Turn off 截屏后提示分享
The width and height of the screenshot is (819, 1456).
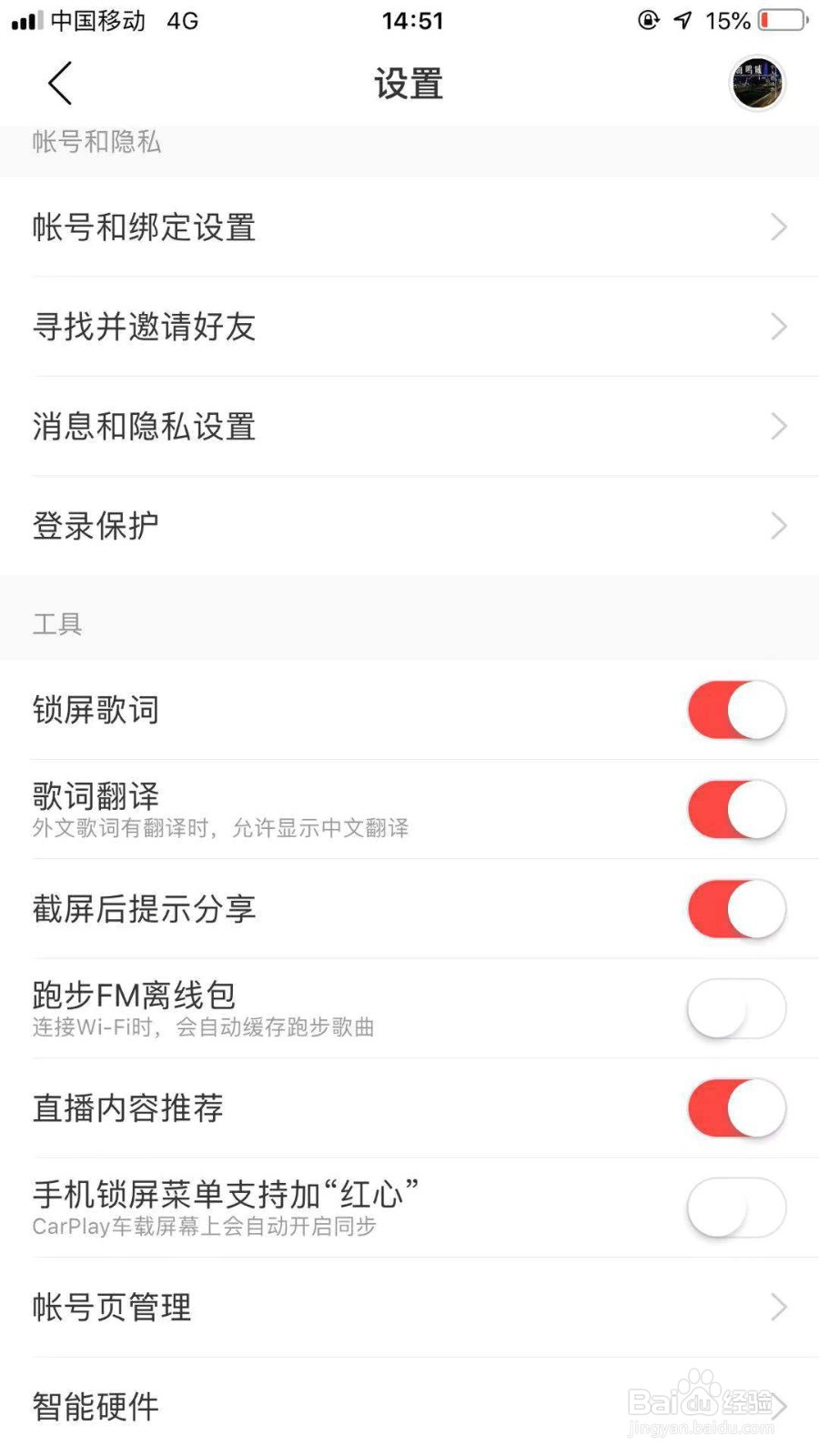(x=736, y=909)
